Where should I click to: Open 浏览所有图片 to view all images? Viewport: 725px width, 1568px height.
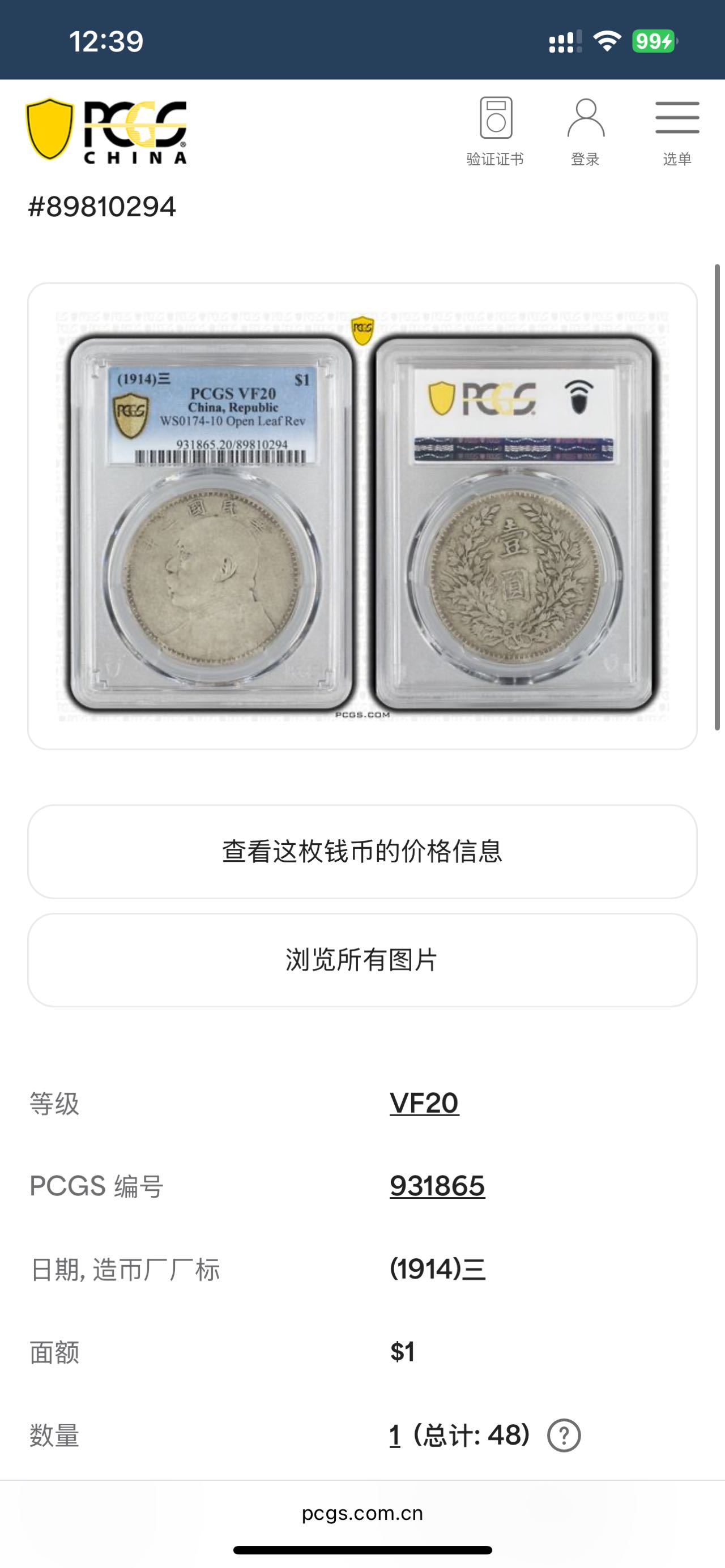362,959
